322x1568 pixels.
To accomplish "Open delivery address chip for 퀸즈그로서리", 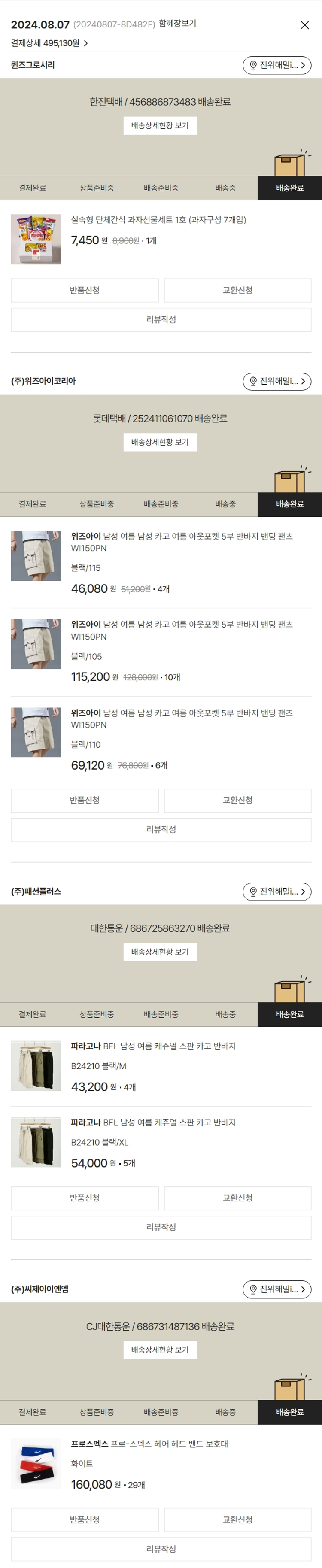I will point(277,65).
